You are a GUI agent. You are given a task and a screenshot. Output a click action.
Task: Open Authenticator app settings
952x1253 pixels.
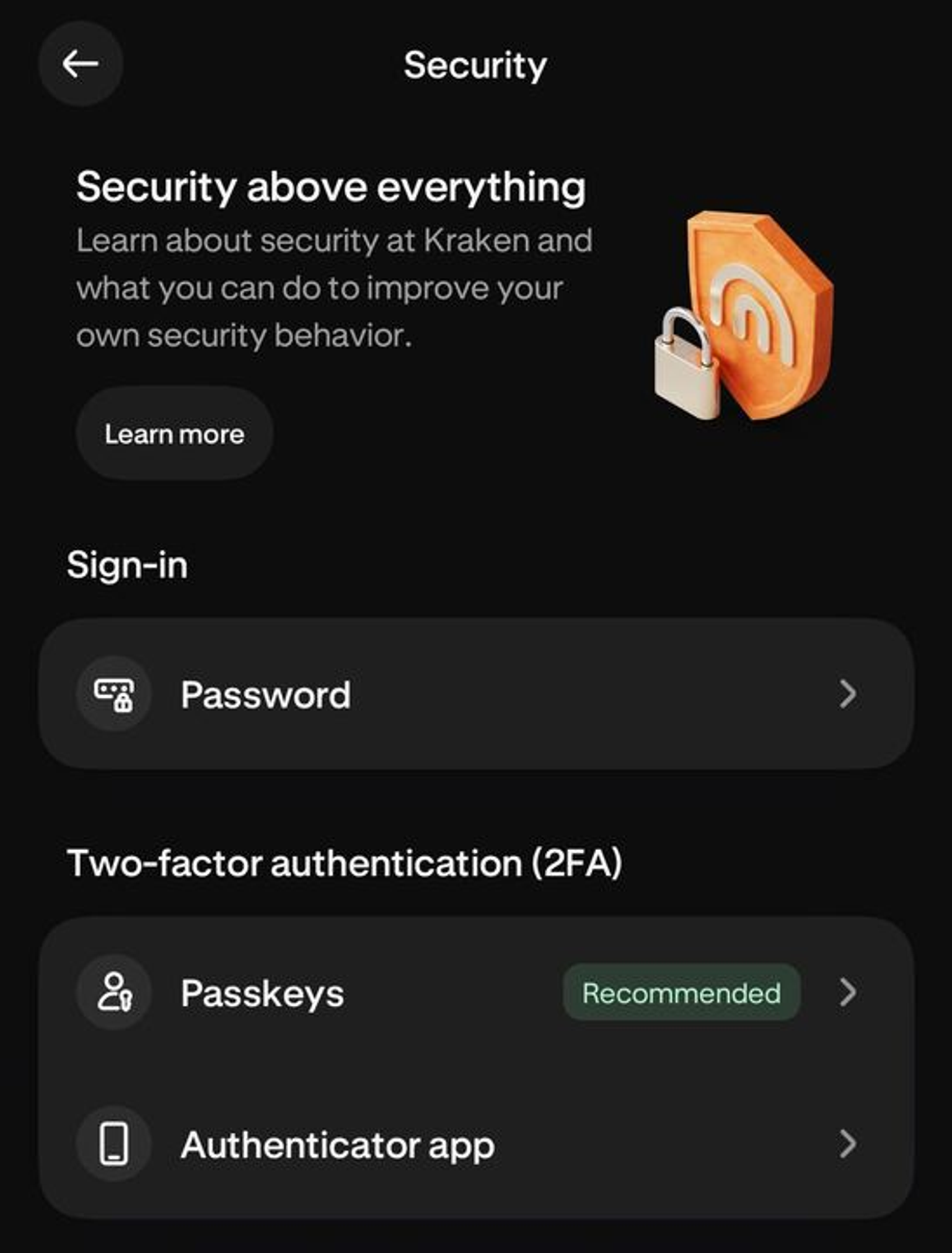point(476,1144)
